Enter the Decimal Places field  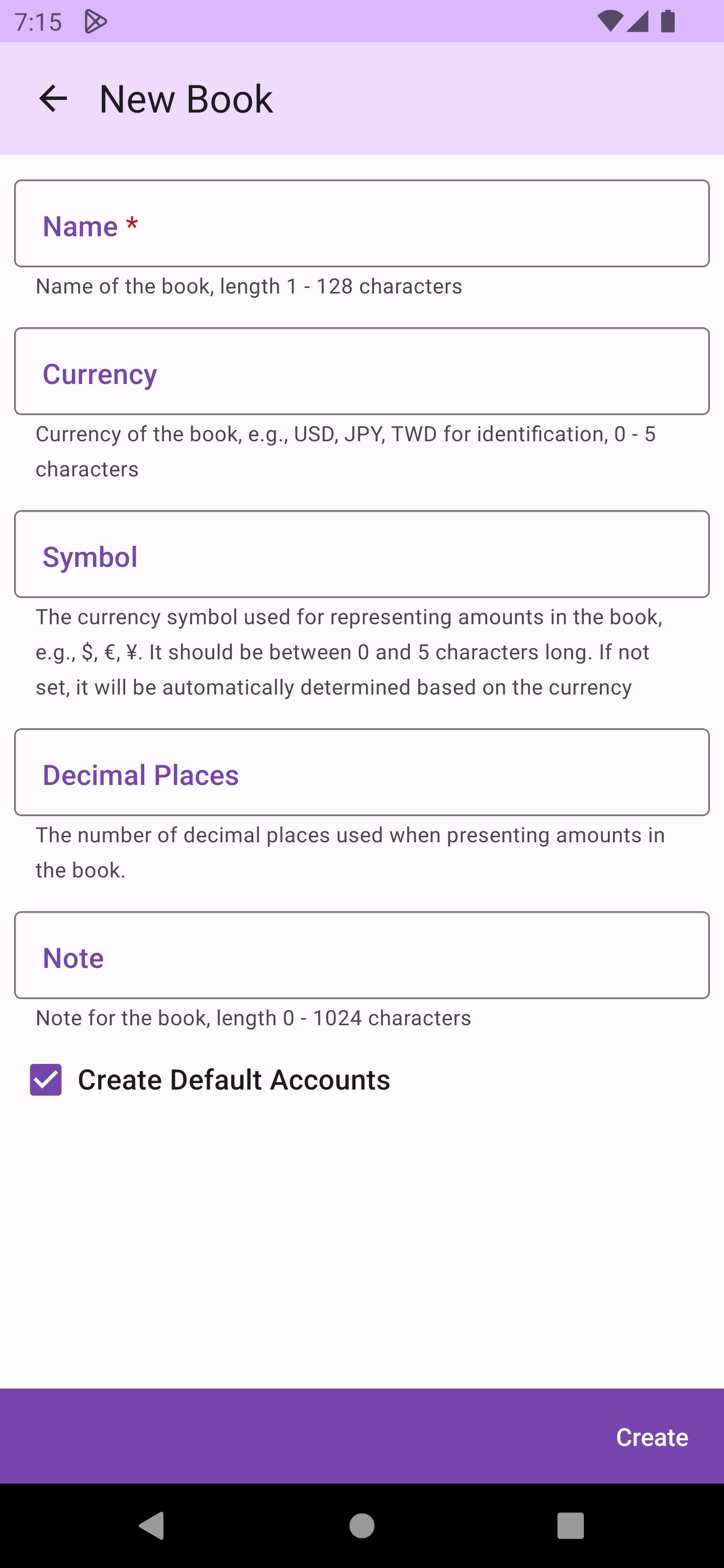tap(361, 772)
